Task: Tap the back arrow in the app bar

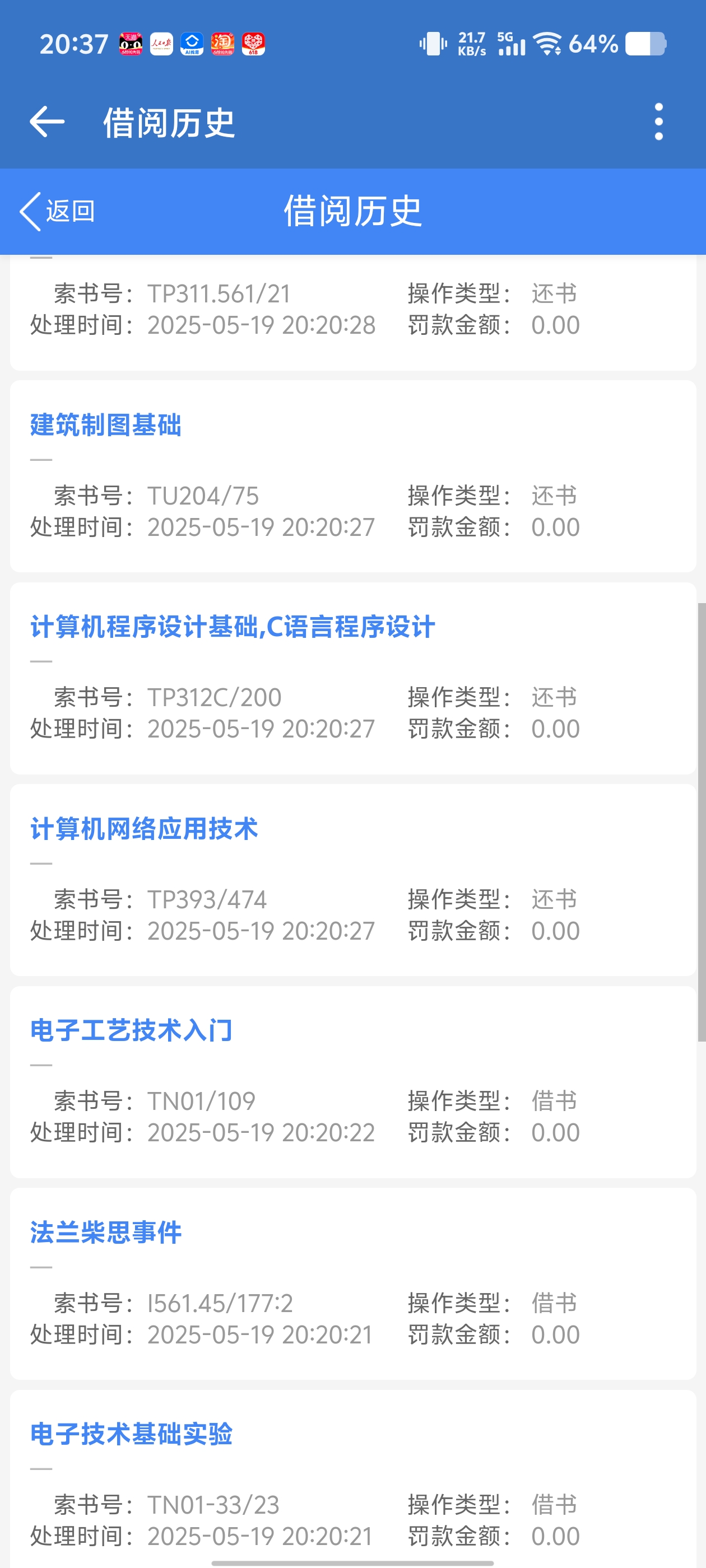Action: click(47, 122)
